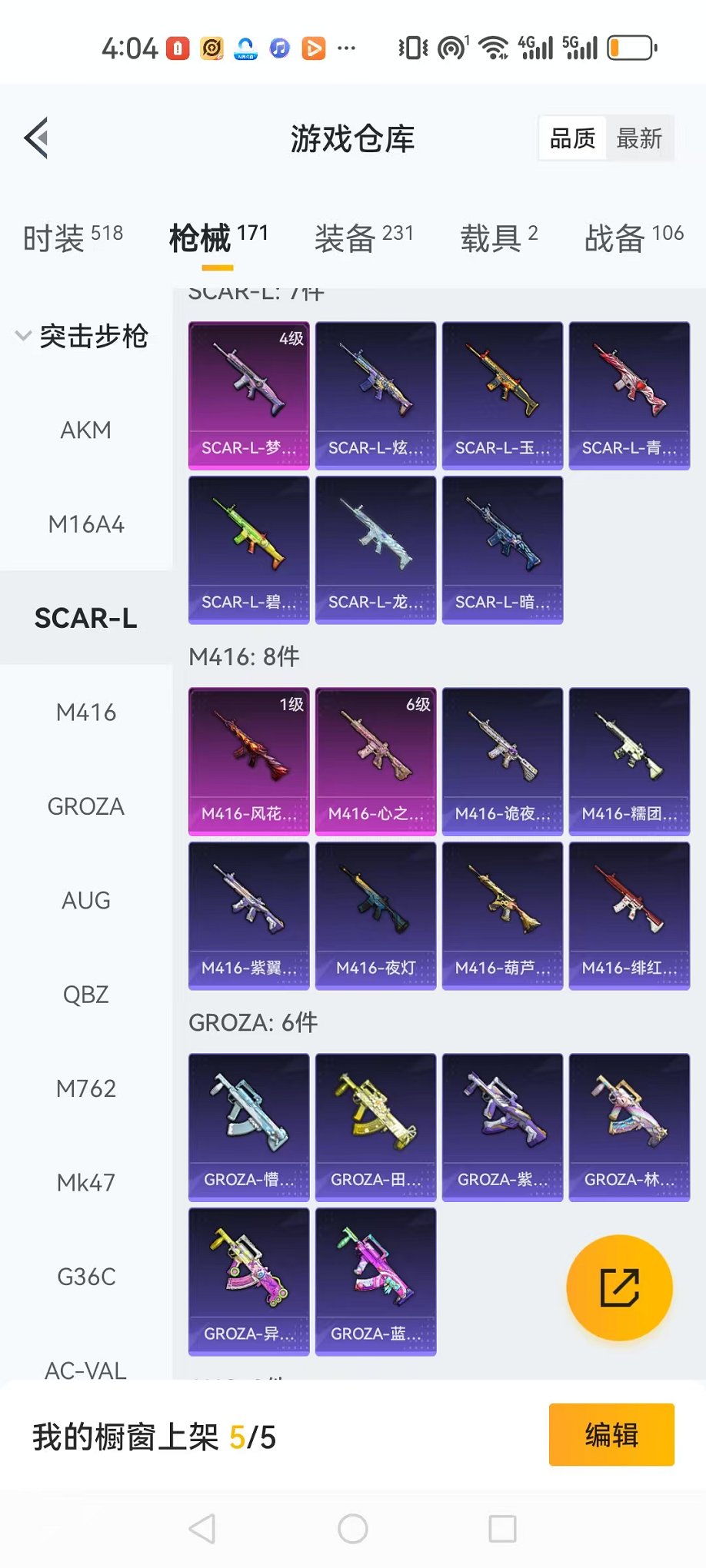Sort by 品质
This screenshot has width=706, height=1568.
(x=573, y=138)
